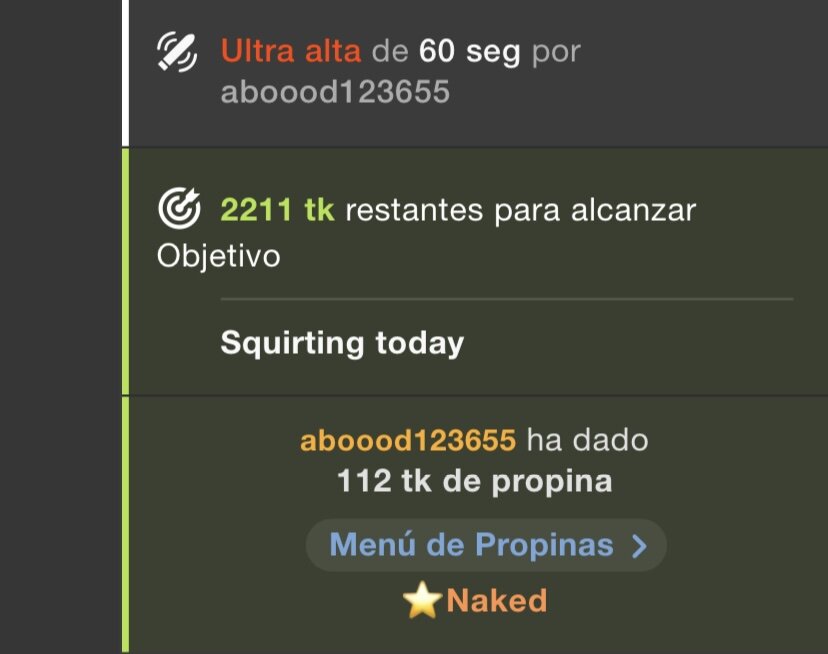The width and height of the screenshot is (828, 654).
Task: Open the Menú de Propinas tip menu
Action: [x=486, y=545]
